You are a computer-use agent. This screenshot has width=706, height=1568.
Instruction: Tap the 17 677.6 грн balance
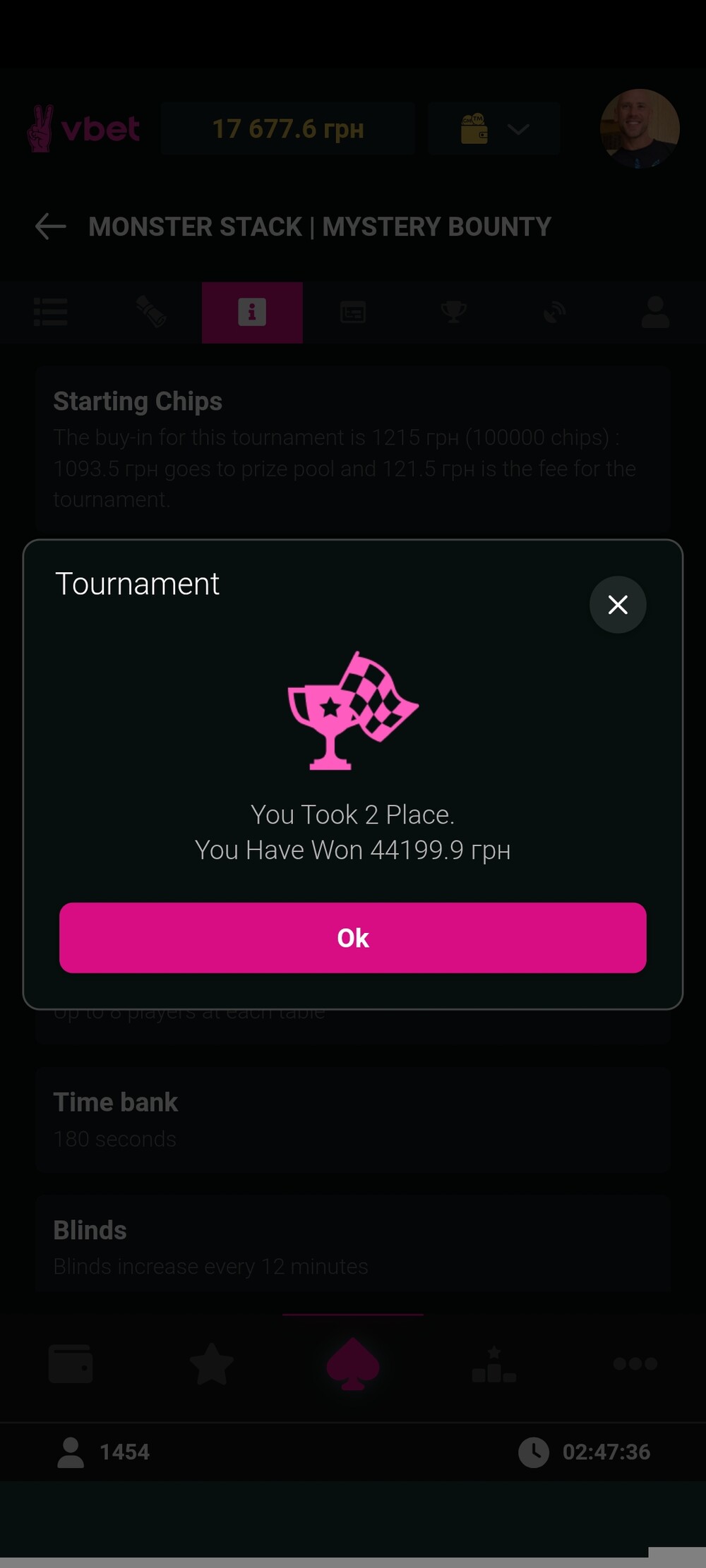point(288,129)
